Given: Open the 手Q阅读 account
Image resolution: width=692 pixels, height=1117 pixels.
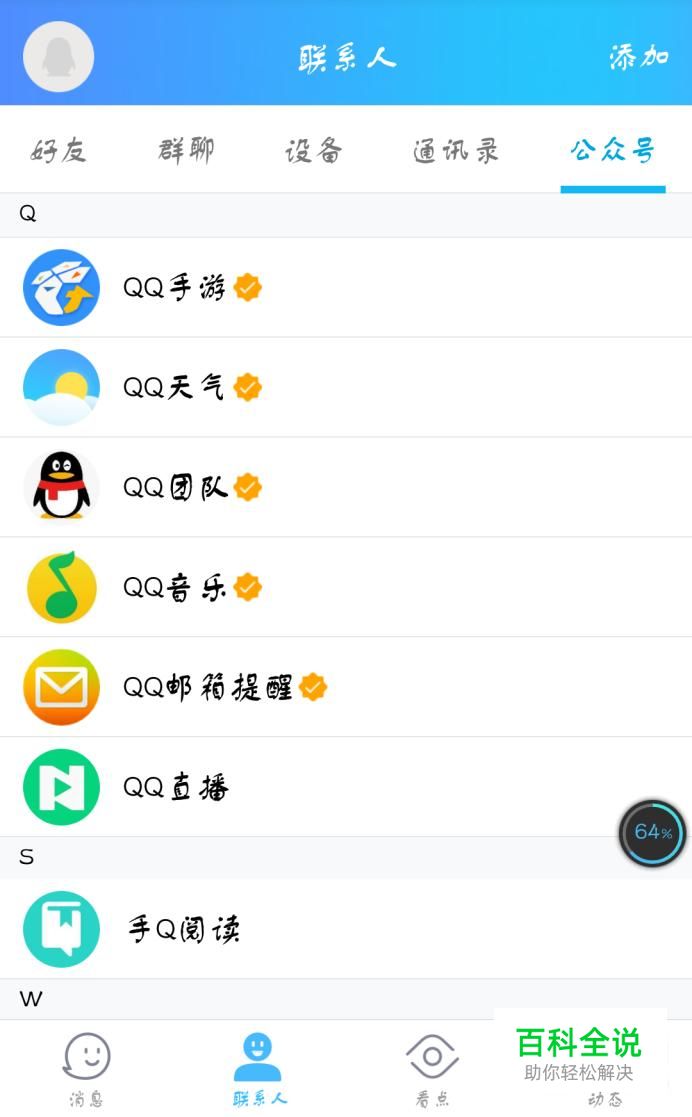Looking at the screenshot, I should pos(346,929).
